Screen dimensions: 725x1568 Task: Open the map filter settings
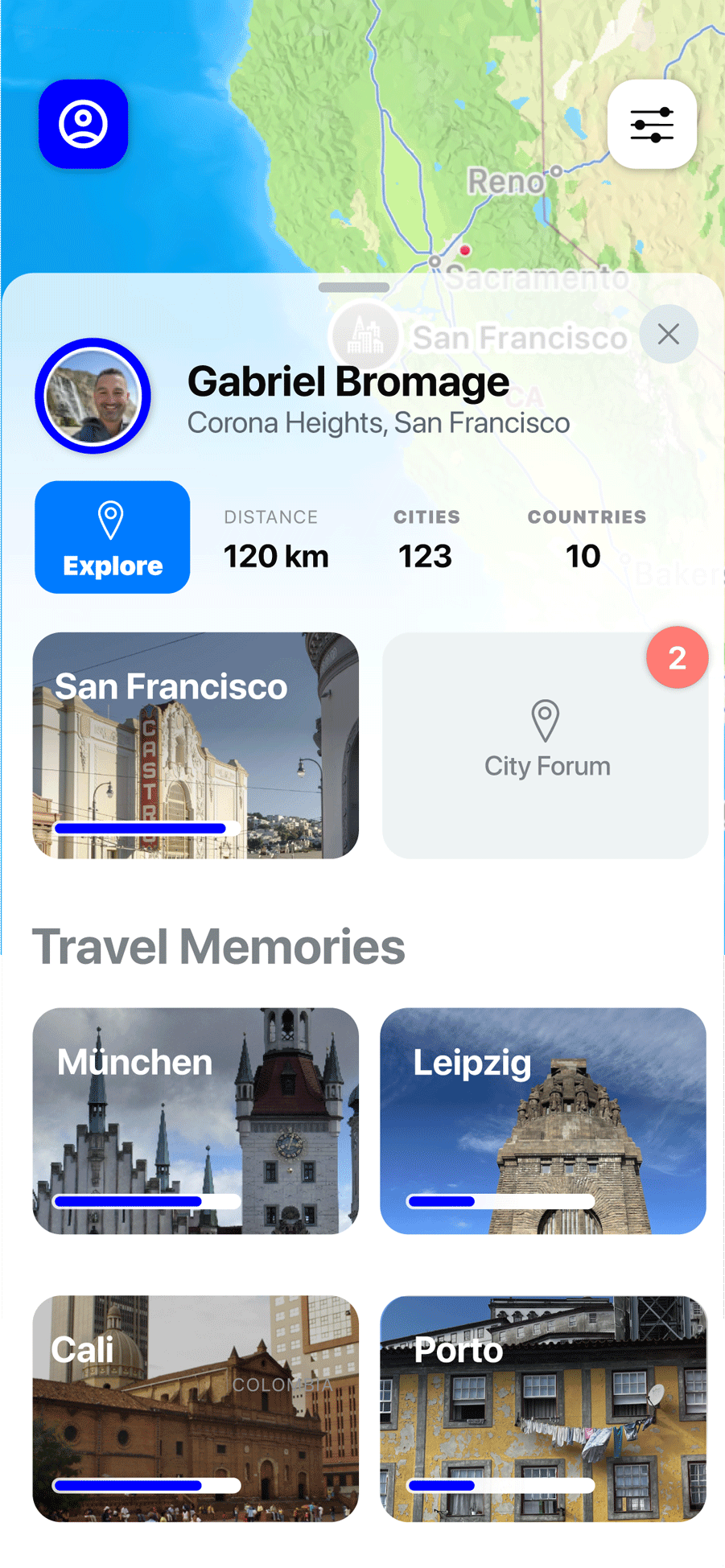tap(652, 124)
